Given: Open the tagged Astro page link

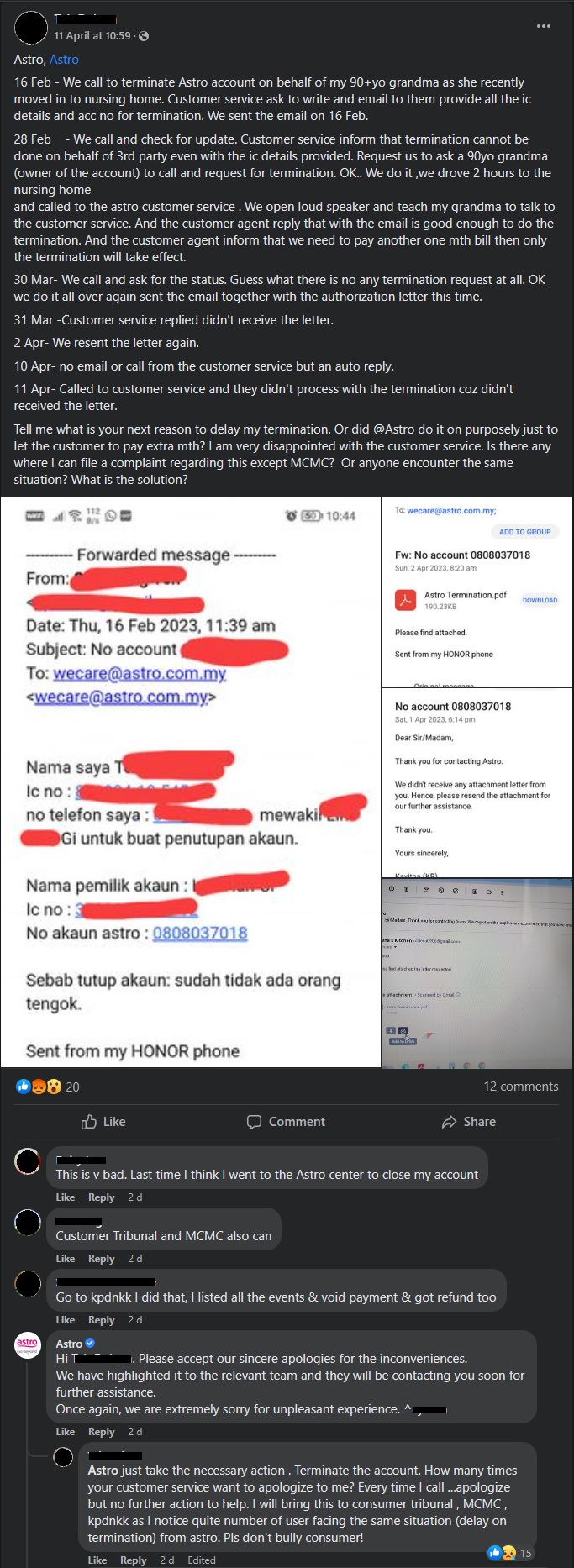Looking at the screenshot, I should pos(64,60).
